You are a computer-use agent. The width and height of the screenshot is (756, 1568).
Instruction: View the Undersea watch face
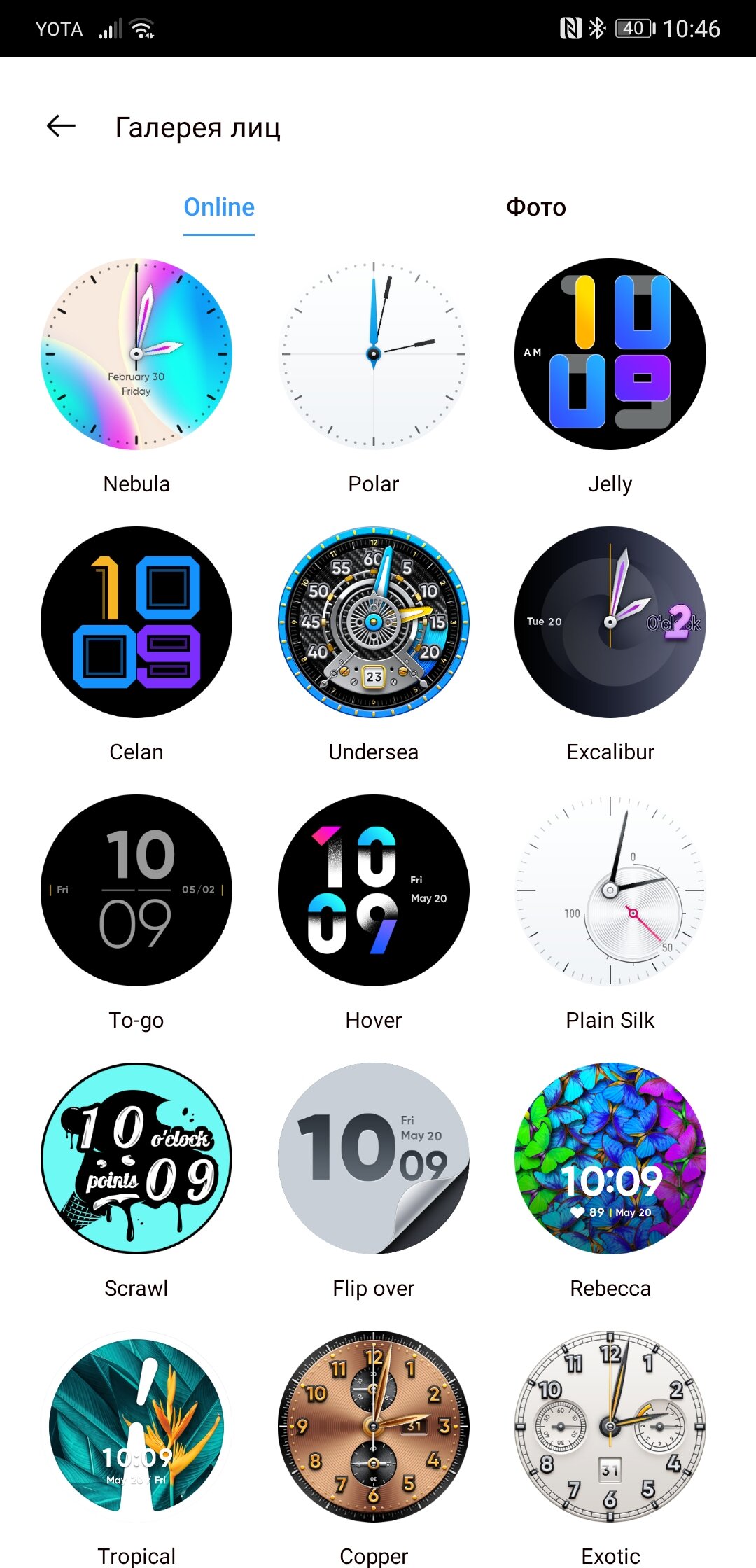point(374,622)
